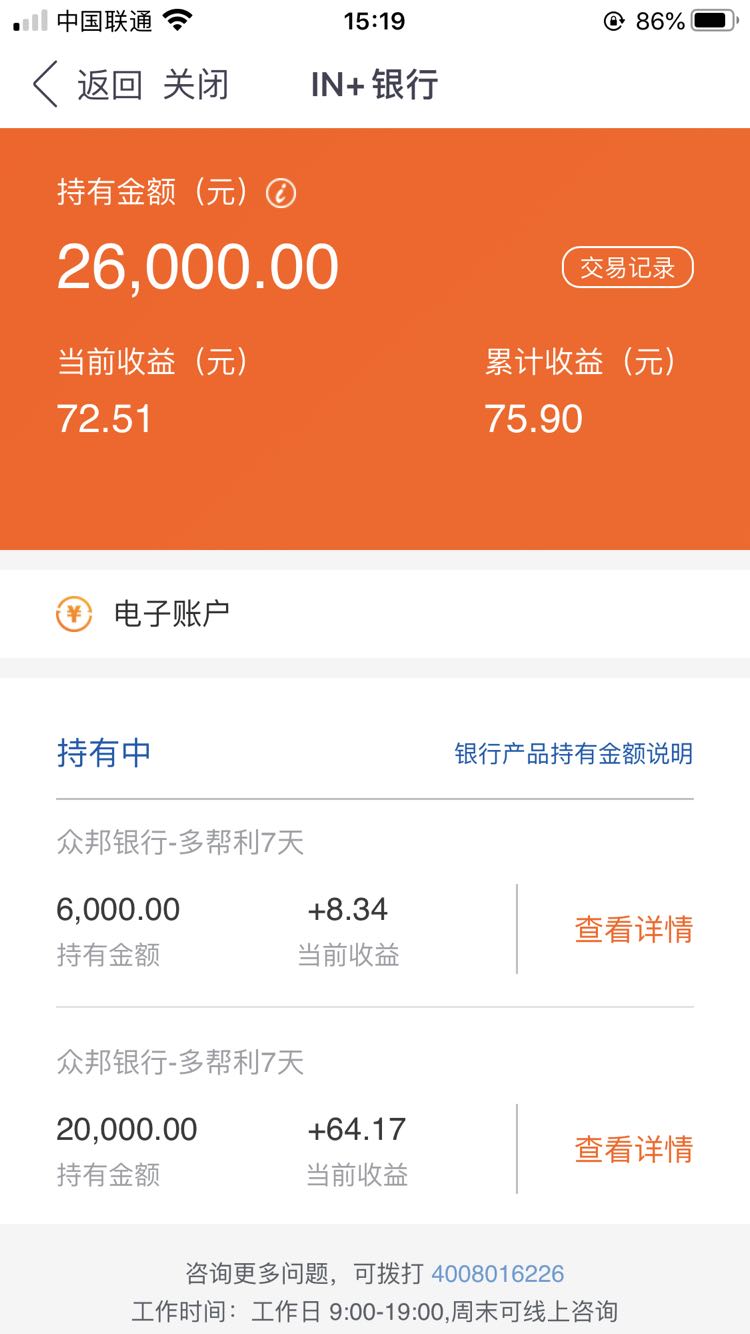Tap the IN+ 银行 title

click(373, 86)
